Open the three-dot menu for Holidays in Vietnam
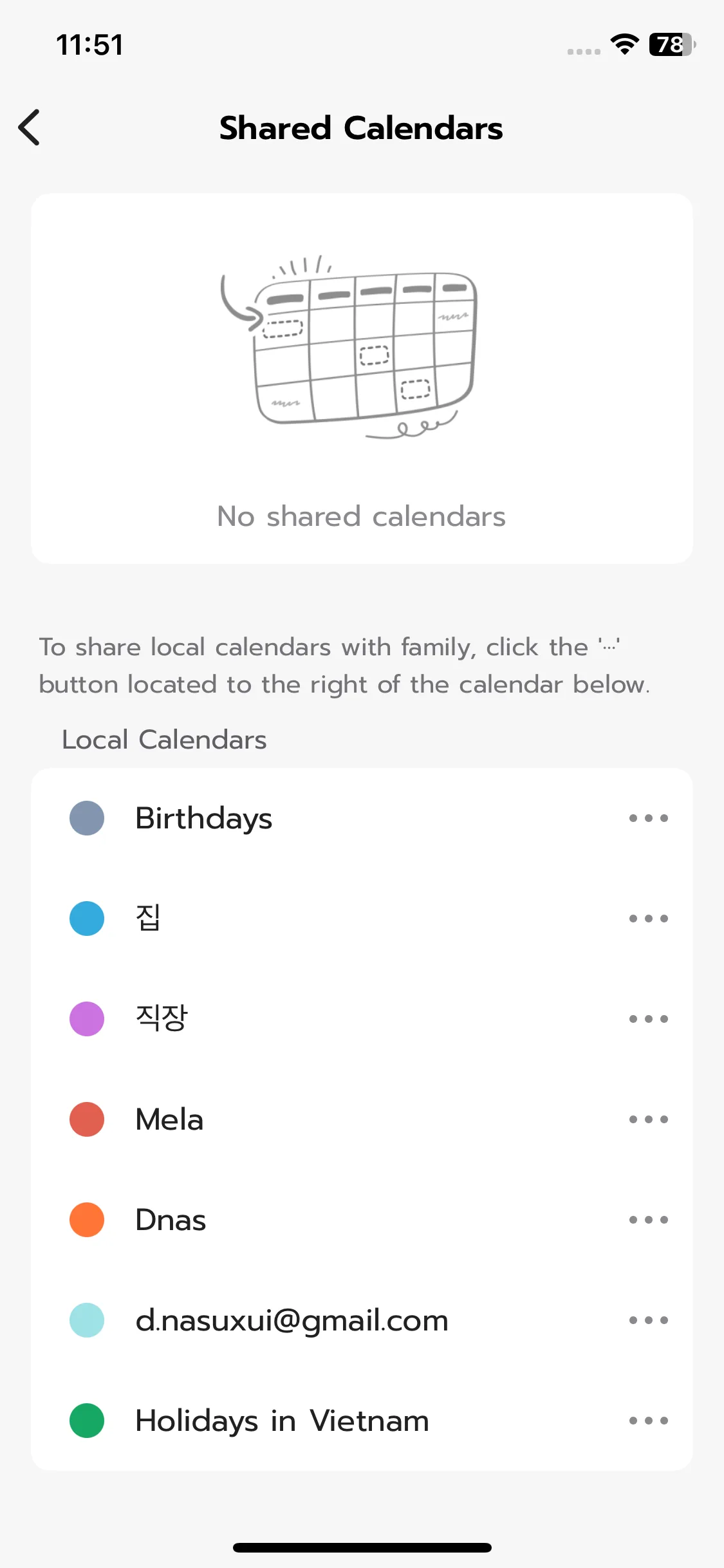Image resolution: width=724 pixels, height=1568 pixels. (x=648, y=1421)
